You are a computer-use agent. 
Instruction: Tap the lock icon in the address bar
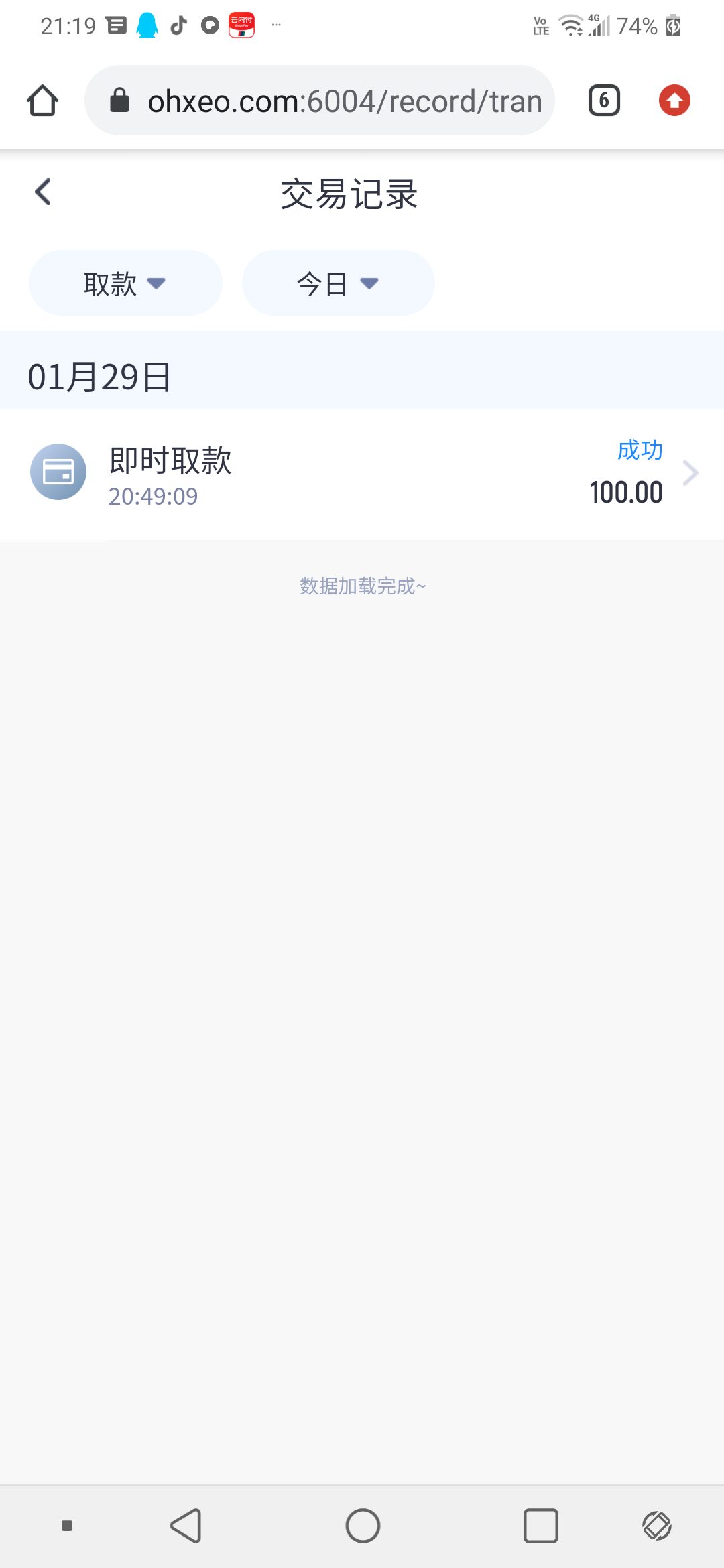pos(119,100)
